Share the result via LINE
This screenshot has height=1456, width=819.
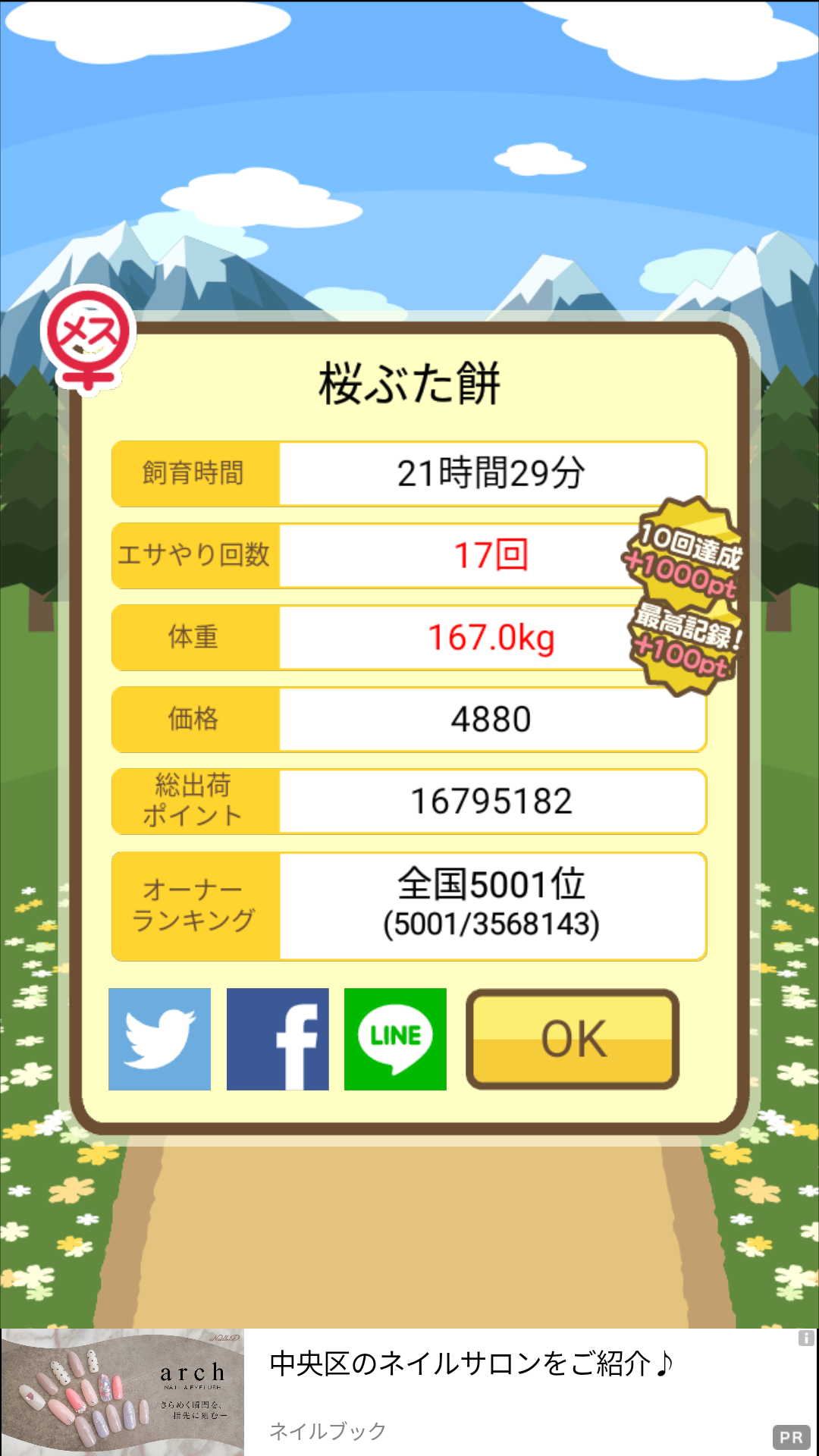(395, 1039)
